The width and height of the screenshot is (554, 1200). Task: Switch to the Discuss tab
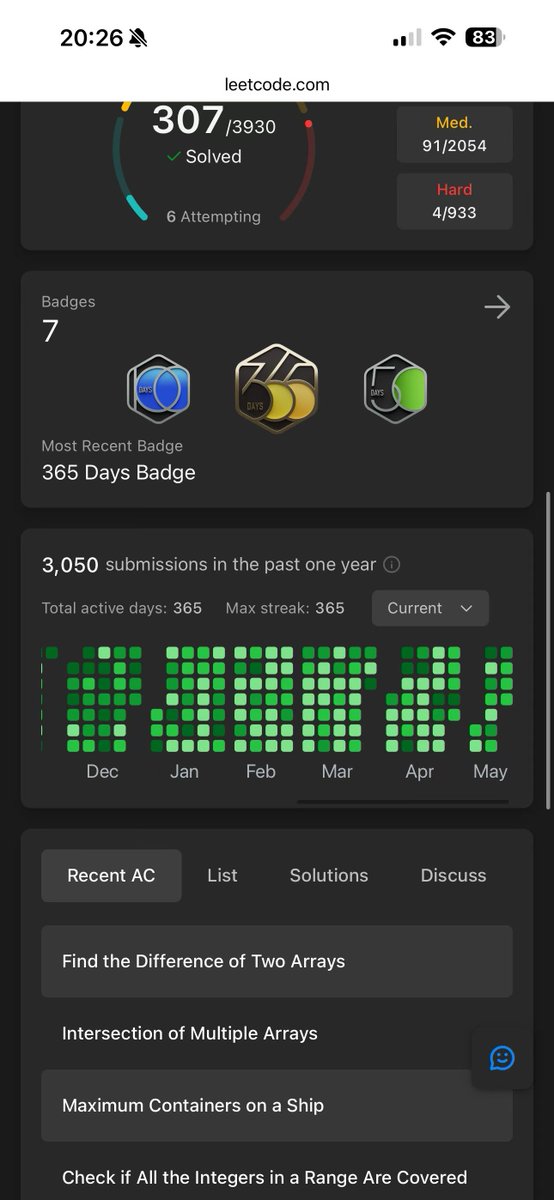pyautogui.click(x=453, y=875)
